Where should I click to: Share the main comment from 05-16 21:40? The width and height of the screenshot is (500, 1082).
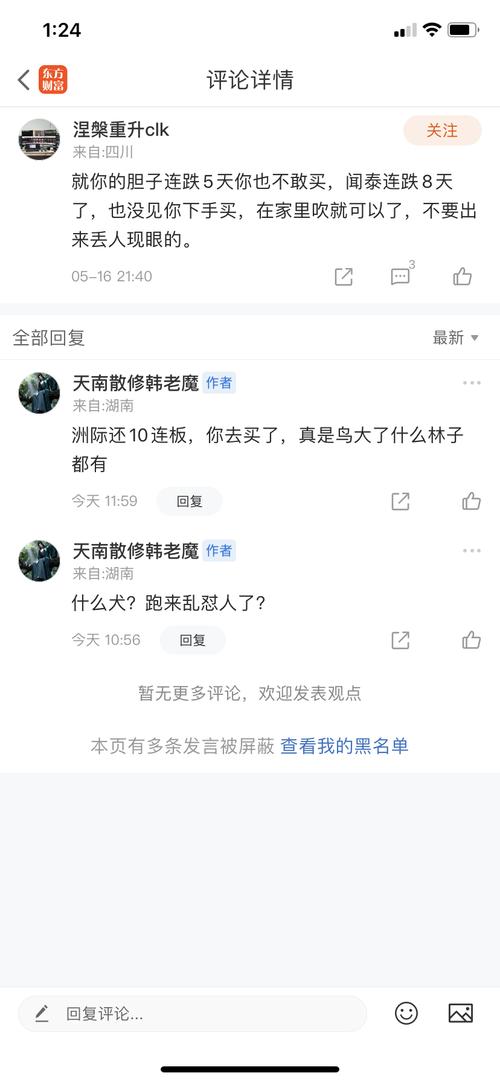point(343,277)
